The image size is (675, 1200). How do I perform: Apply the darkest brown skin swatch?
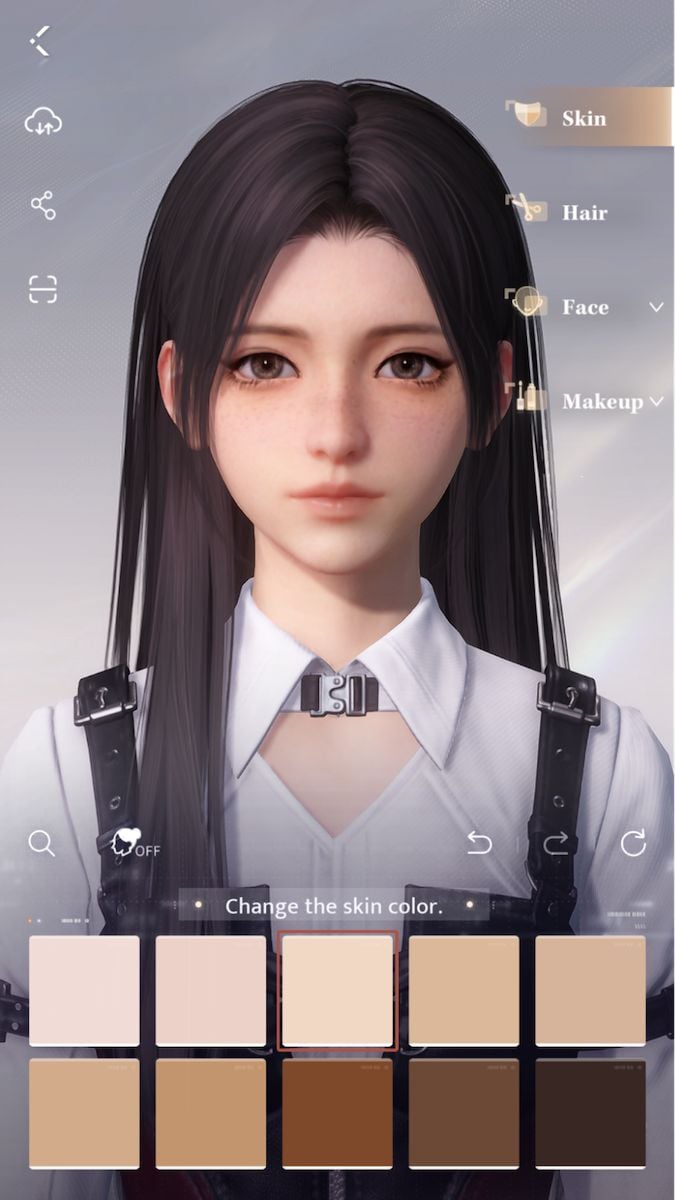[590, 1113]
